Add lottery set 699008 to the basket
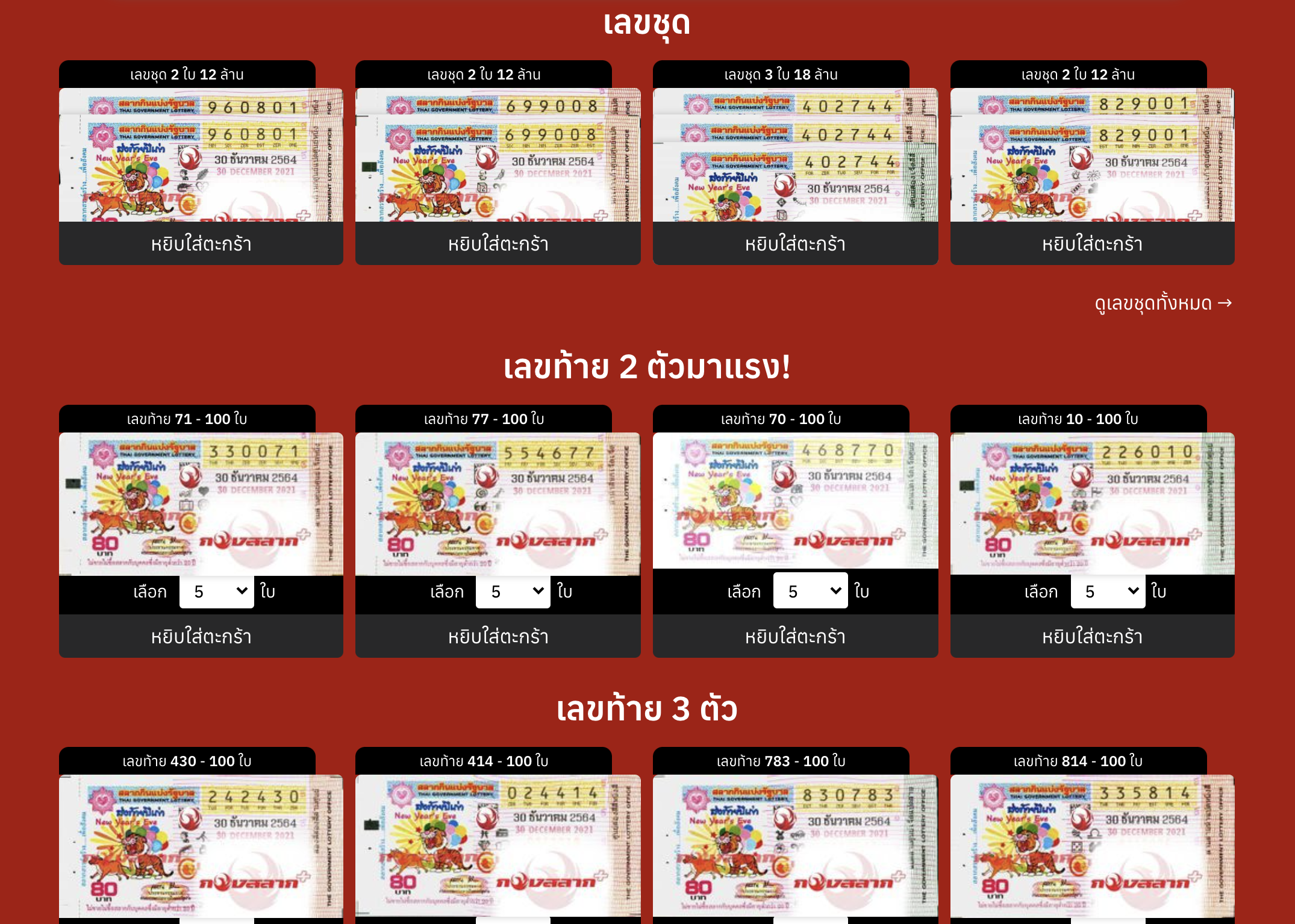Viewport: 1295px width, 924px height. coord(498,244)
